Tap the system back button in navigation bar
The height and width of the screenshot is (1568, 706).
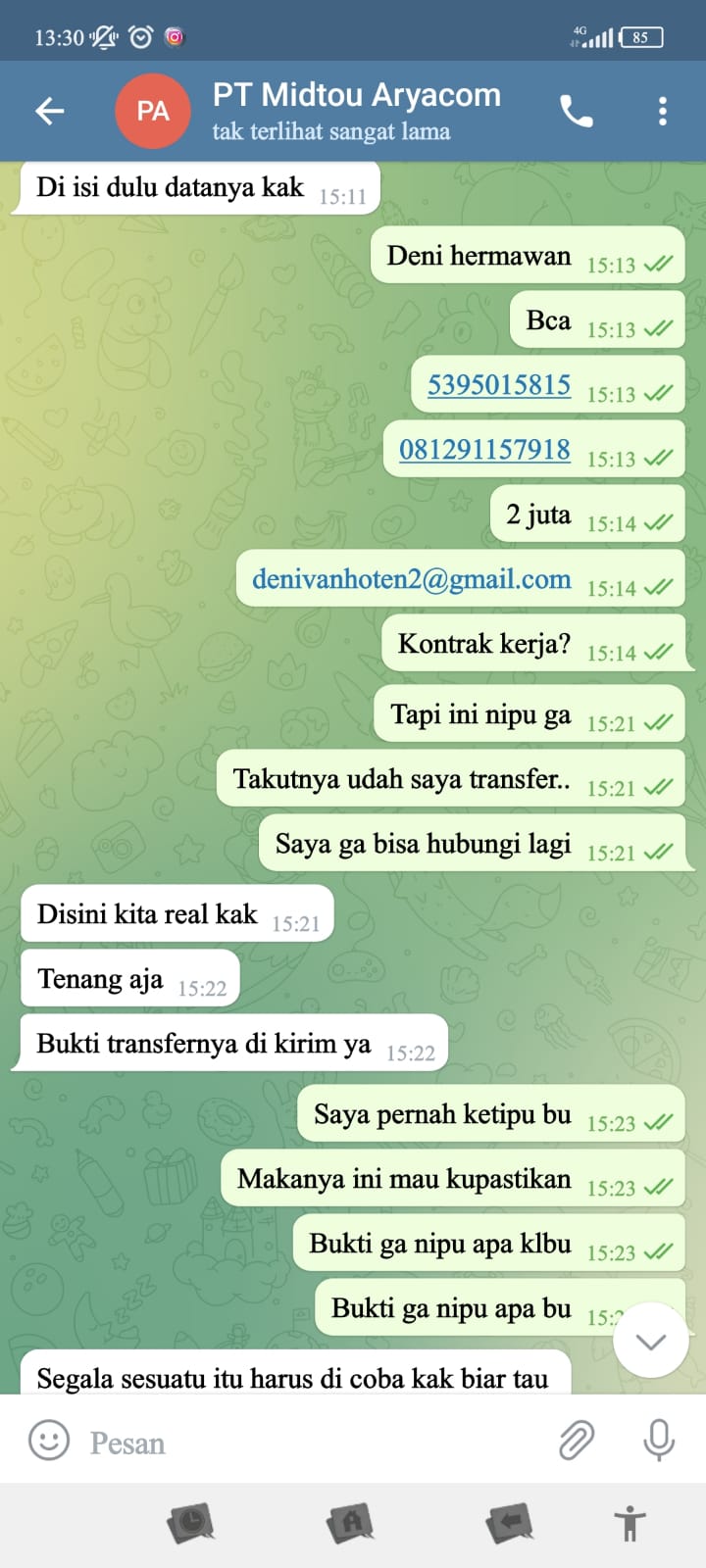[509, 1523]
